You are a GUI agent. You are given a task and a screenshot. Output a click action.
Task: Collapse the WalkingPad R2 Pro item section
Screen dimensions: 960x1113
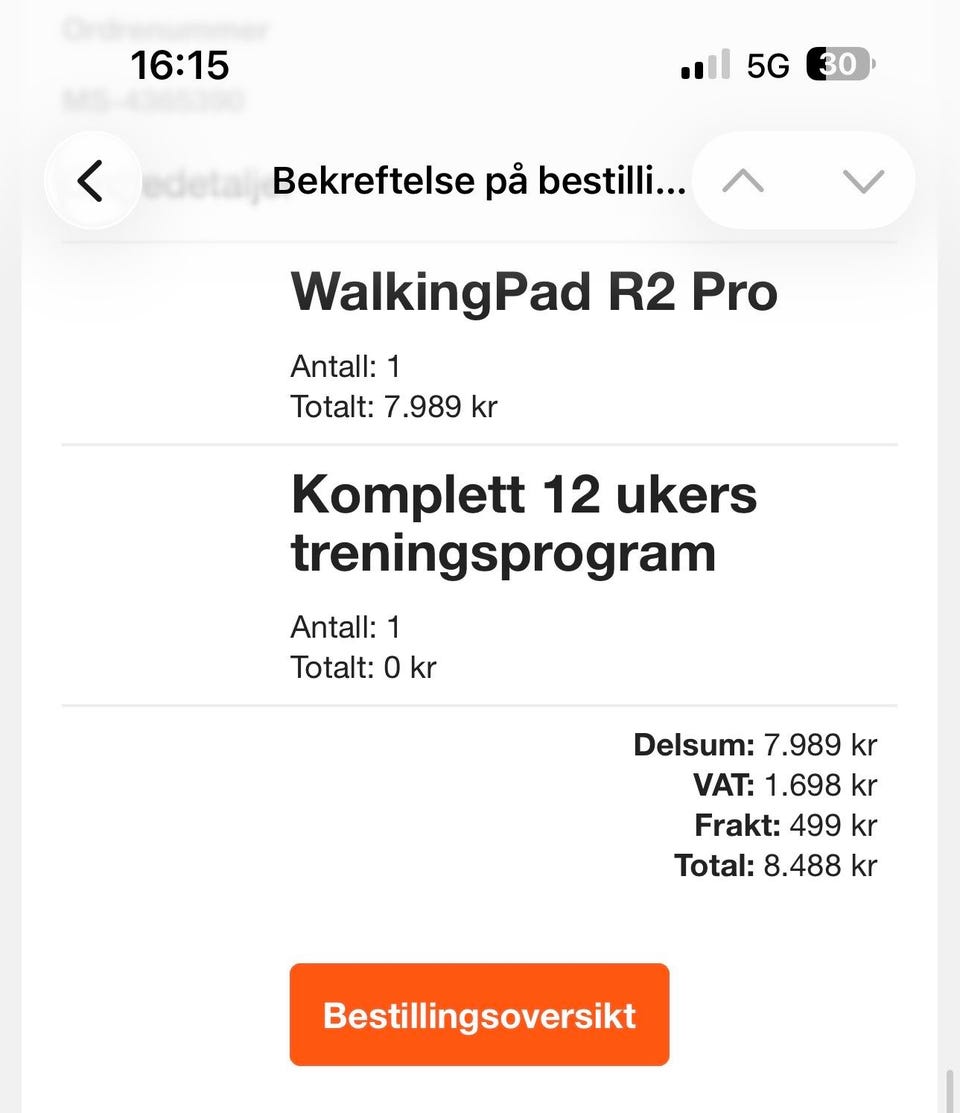(x=535, y=291)
